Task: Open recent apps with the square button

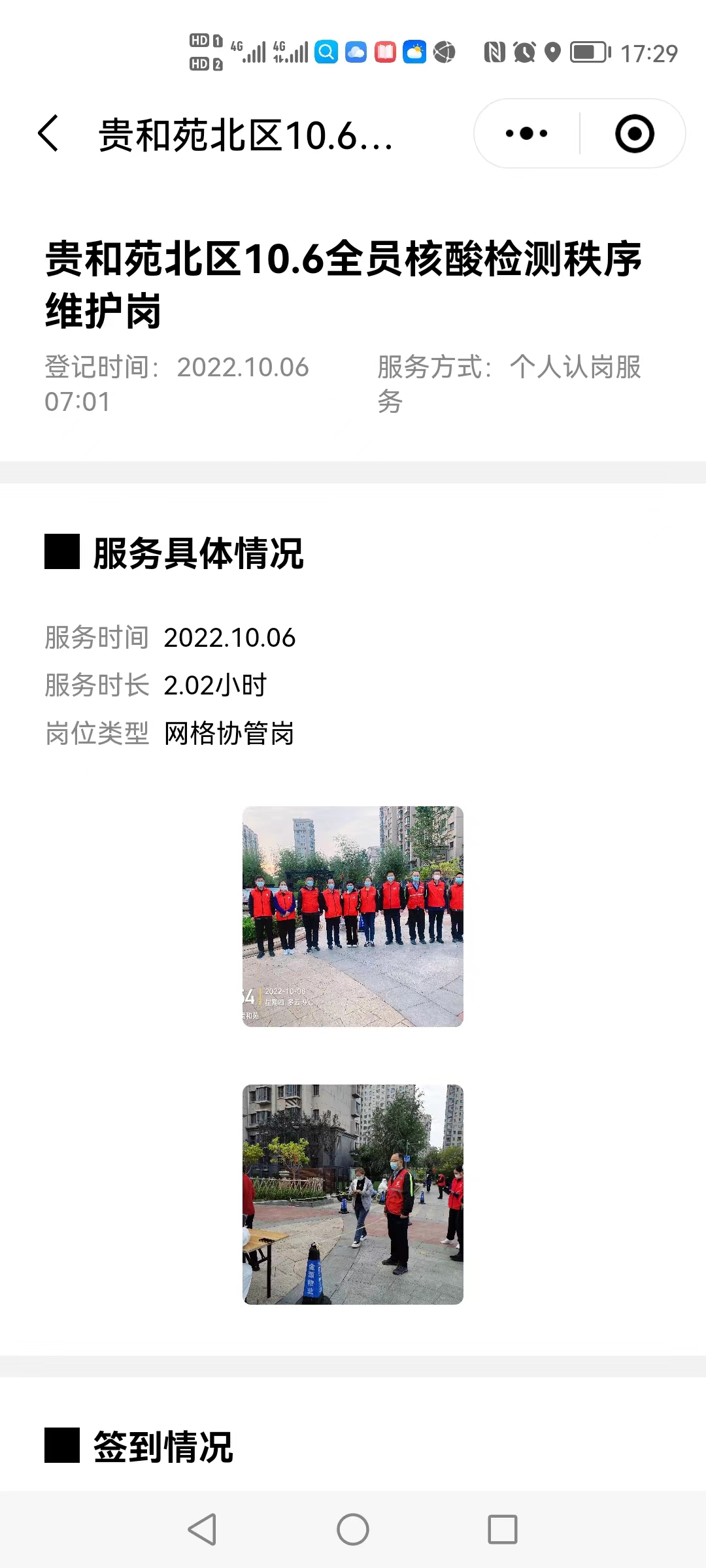Action: [x=503, y=1529]
